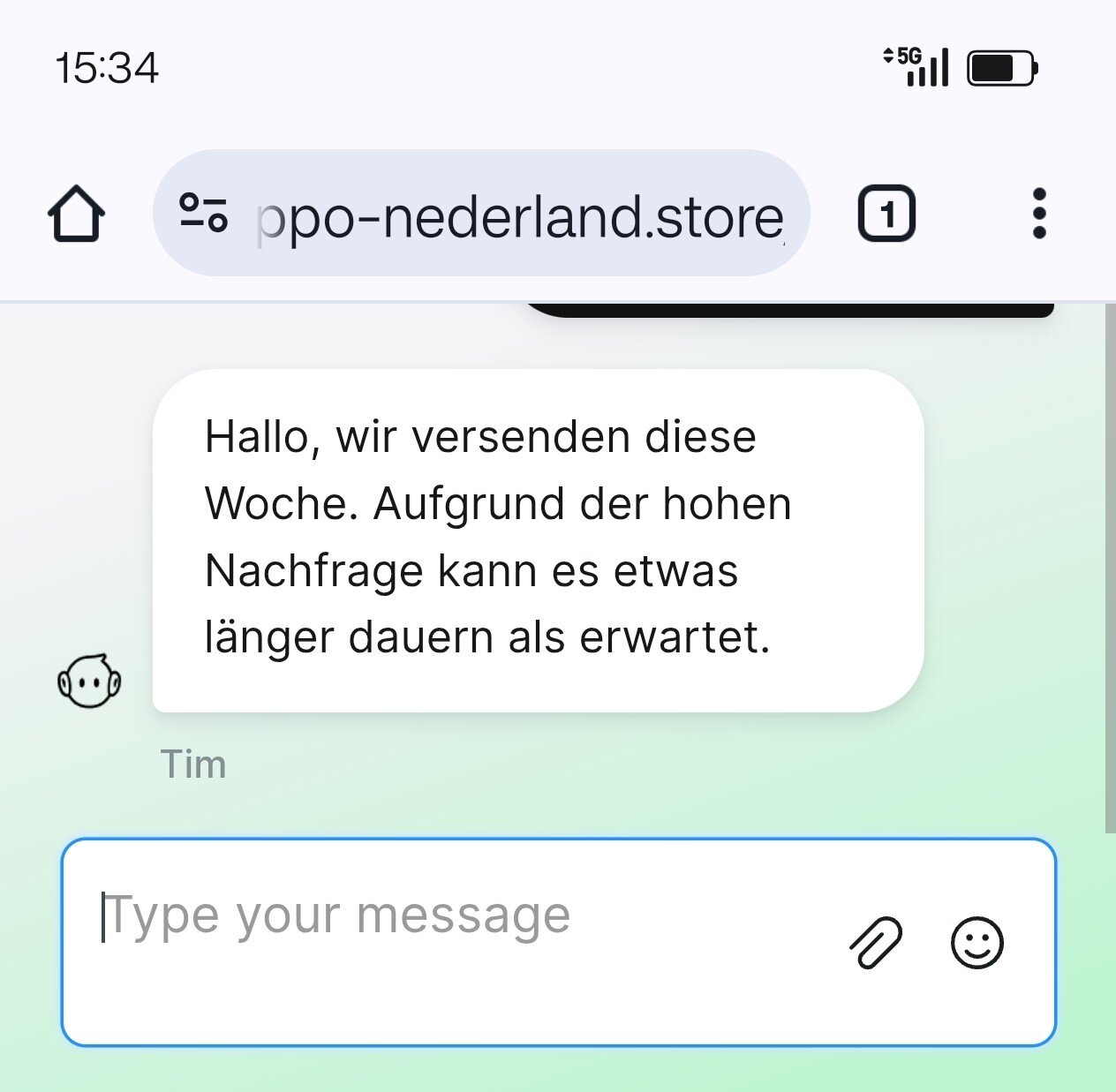Tap the address bar showing ppo-nederland.store
This screenshot has width=1116, height=1092.
click(521, 216)
